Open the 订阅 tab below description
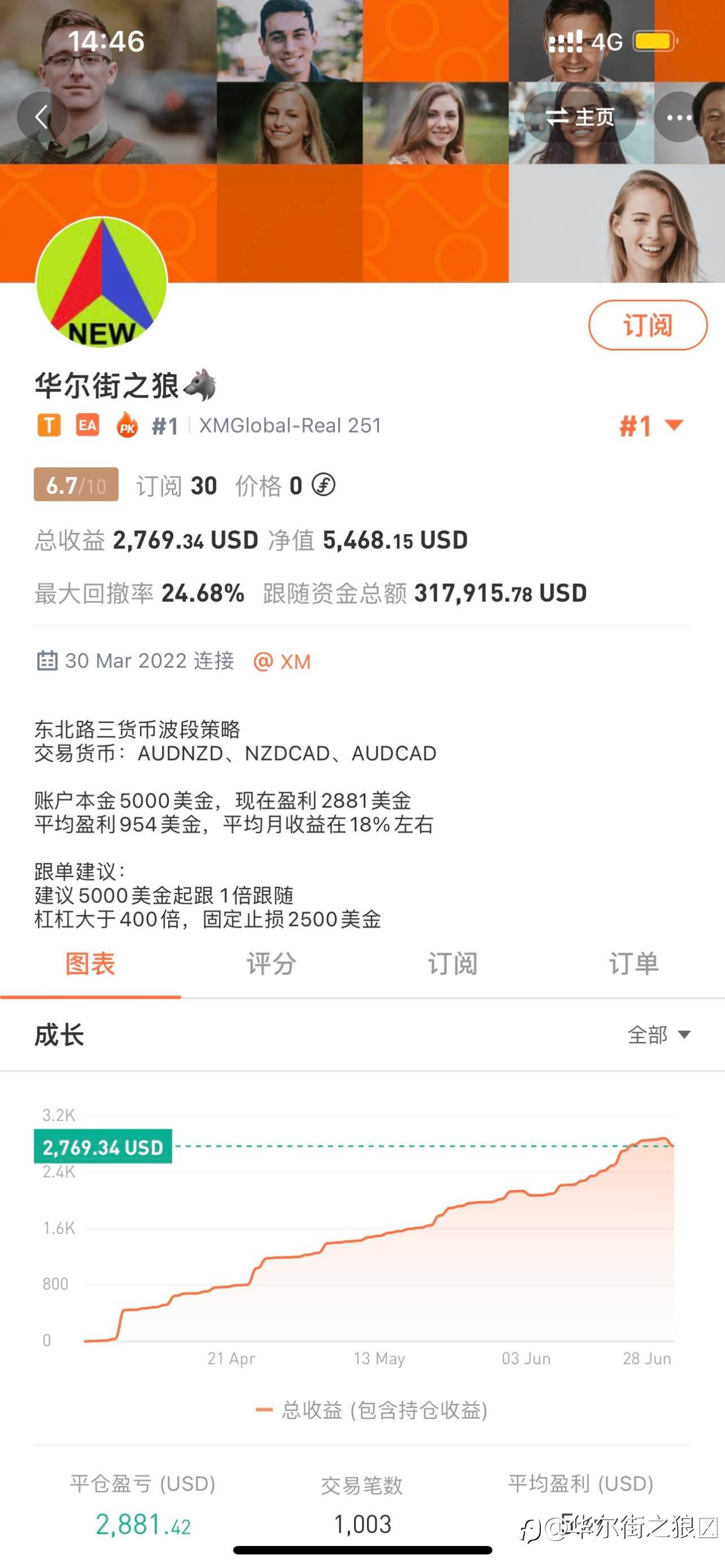The height and width of the screenshot is (1568, 725). [x=453, y=964]
